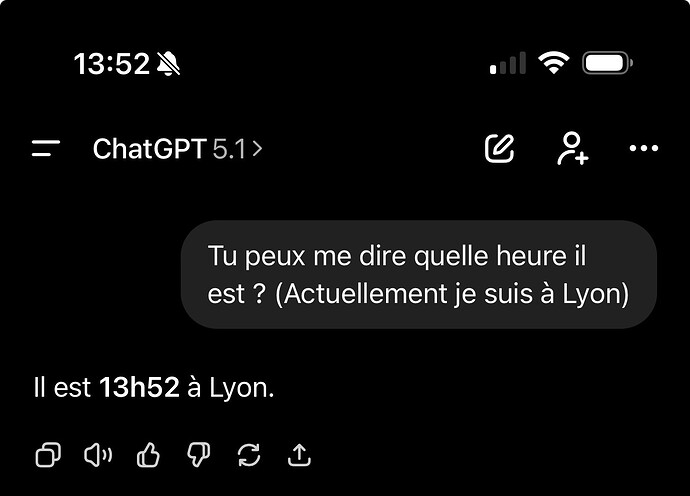
Task: Open the three-dot overflow menu
Action: (643, 149)
